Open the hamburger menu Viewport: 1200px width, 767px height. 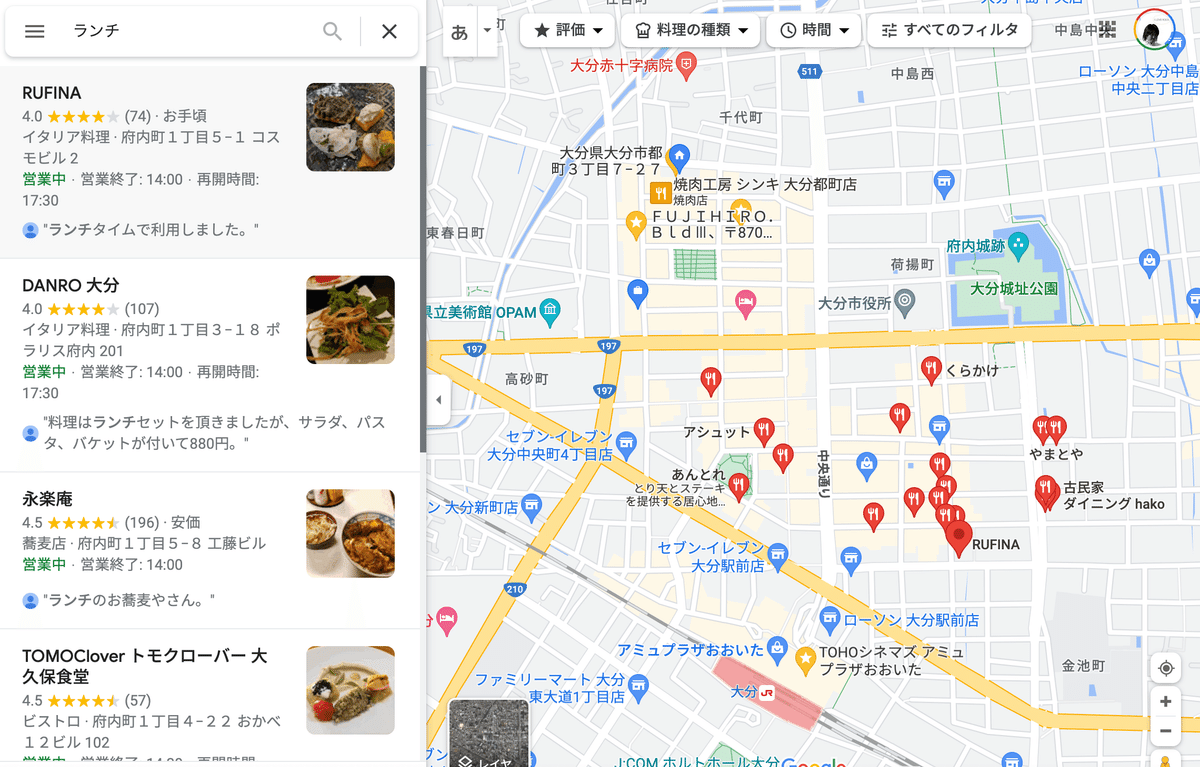[x=35, y=31]
